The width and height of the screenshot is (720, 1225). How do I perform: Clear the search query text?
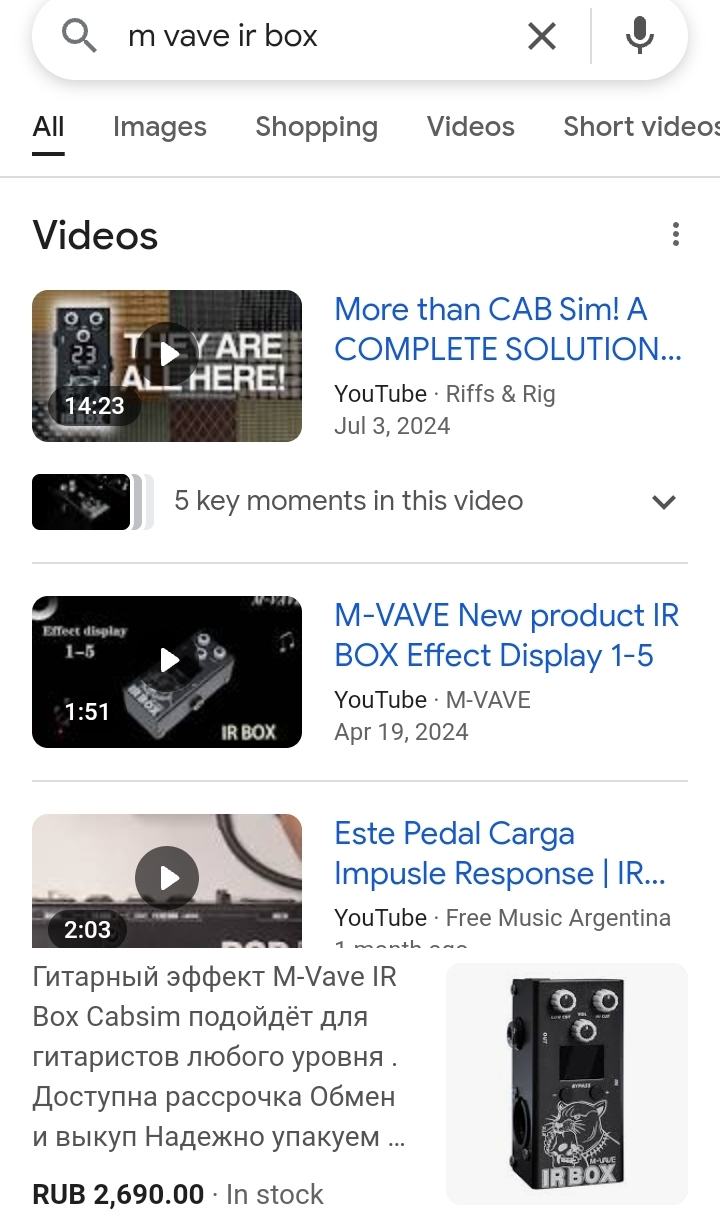click(x=541, y=37)
